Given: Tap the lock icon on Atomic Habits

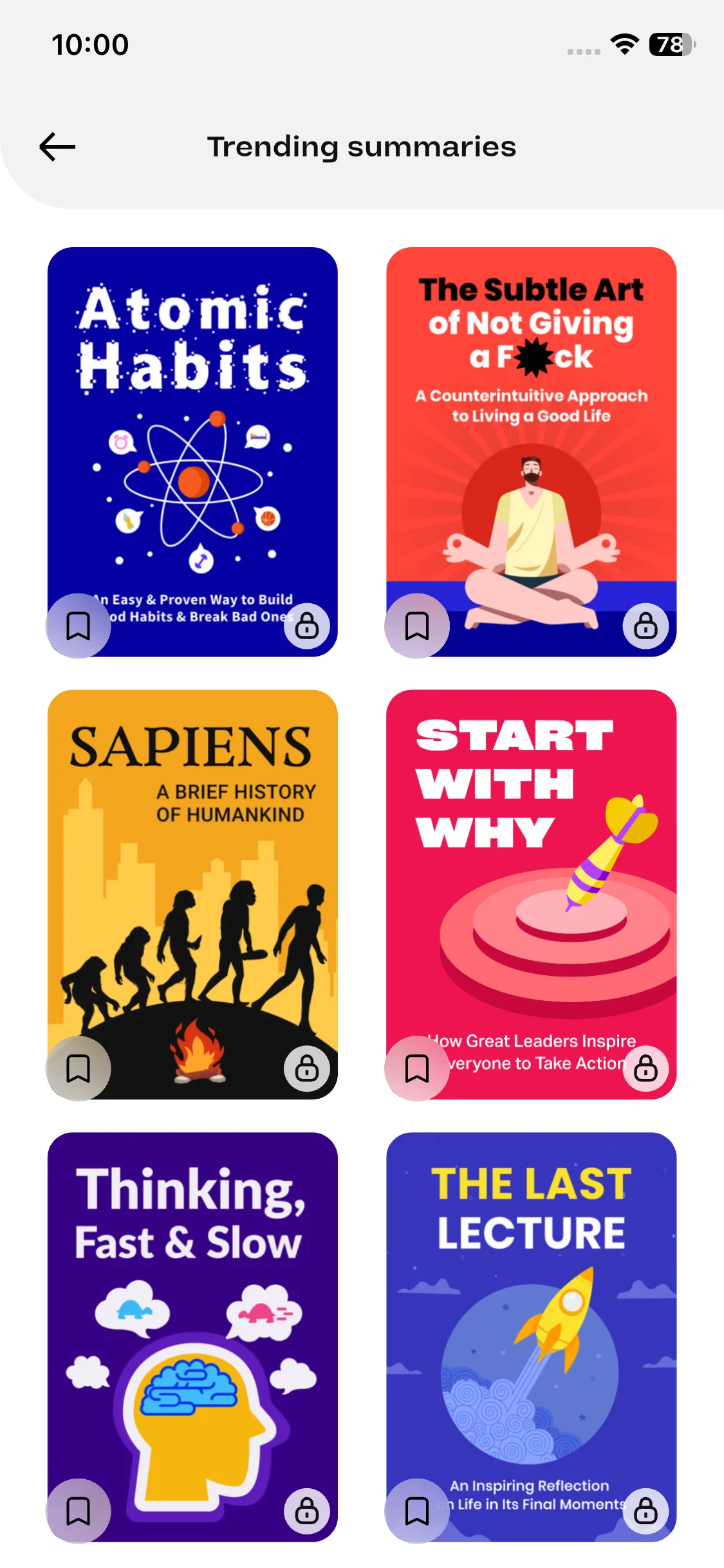Looking at the screenshot, I should 307,626.
